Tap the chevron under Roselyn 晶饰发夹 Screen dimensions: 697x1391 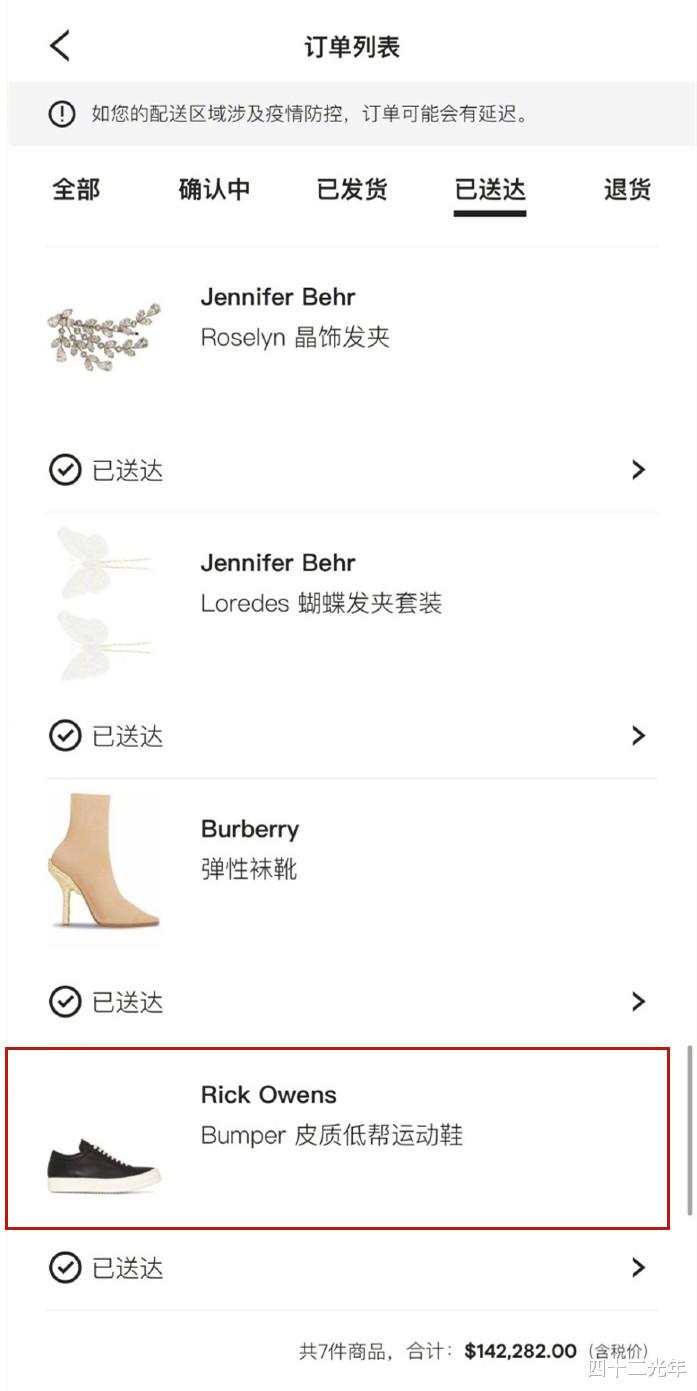pyautogui.click(x=639, y=470)
